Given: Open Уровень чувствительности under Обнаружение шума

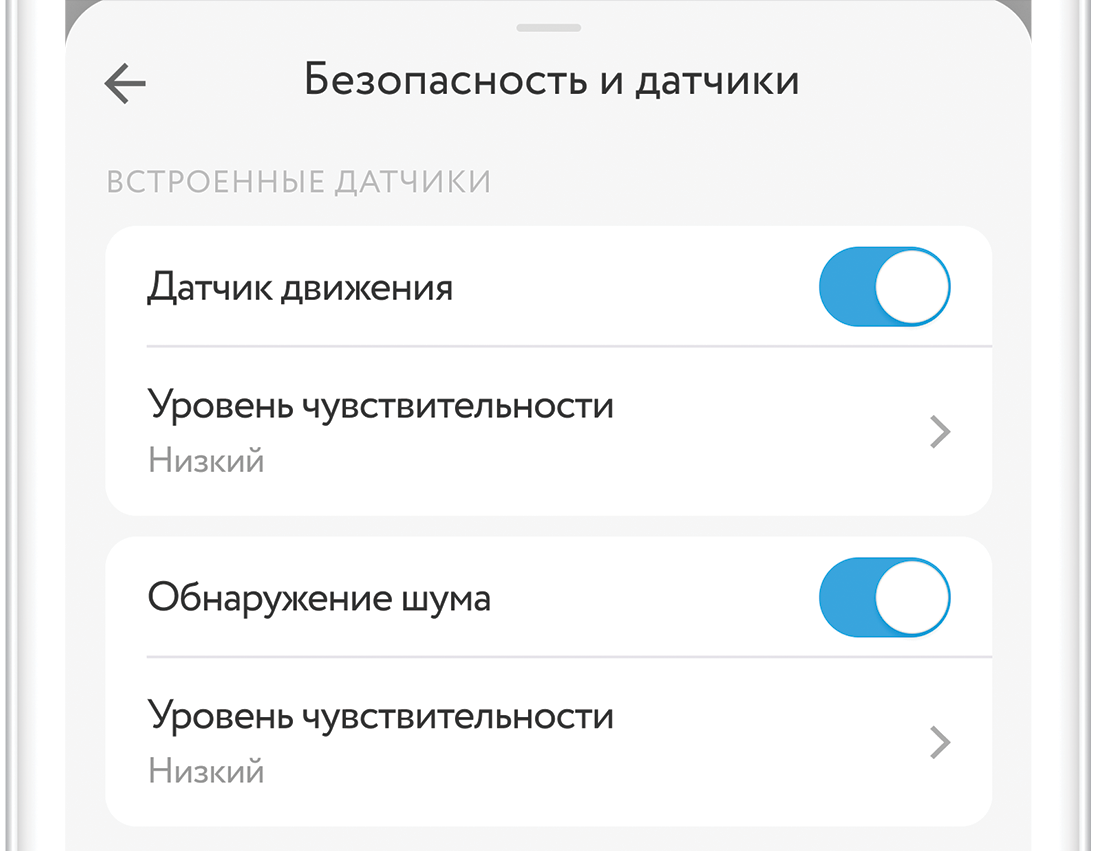Looking at the screenshot, I should [548, 742].
